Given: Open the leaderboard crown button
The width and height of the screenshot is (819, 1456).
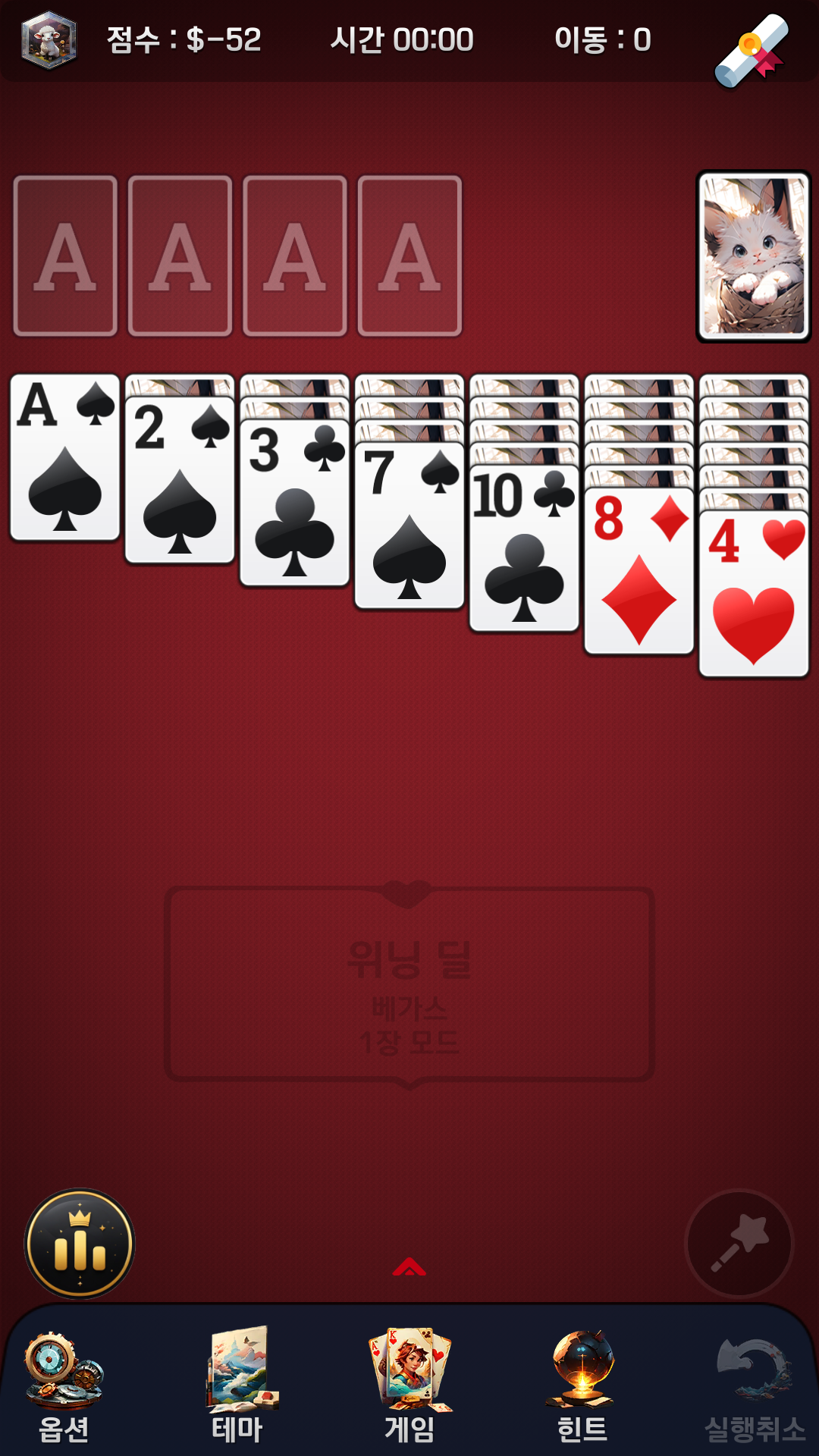Looking at the screenshot, I should [x=80, y=1244].
